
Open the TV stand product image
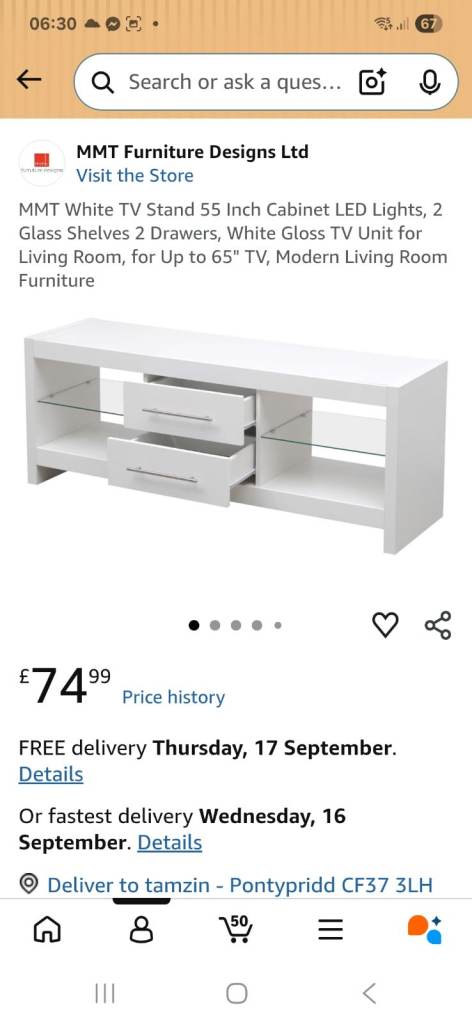[236, 436]
